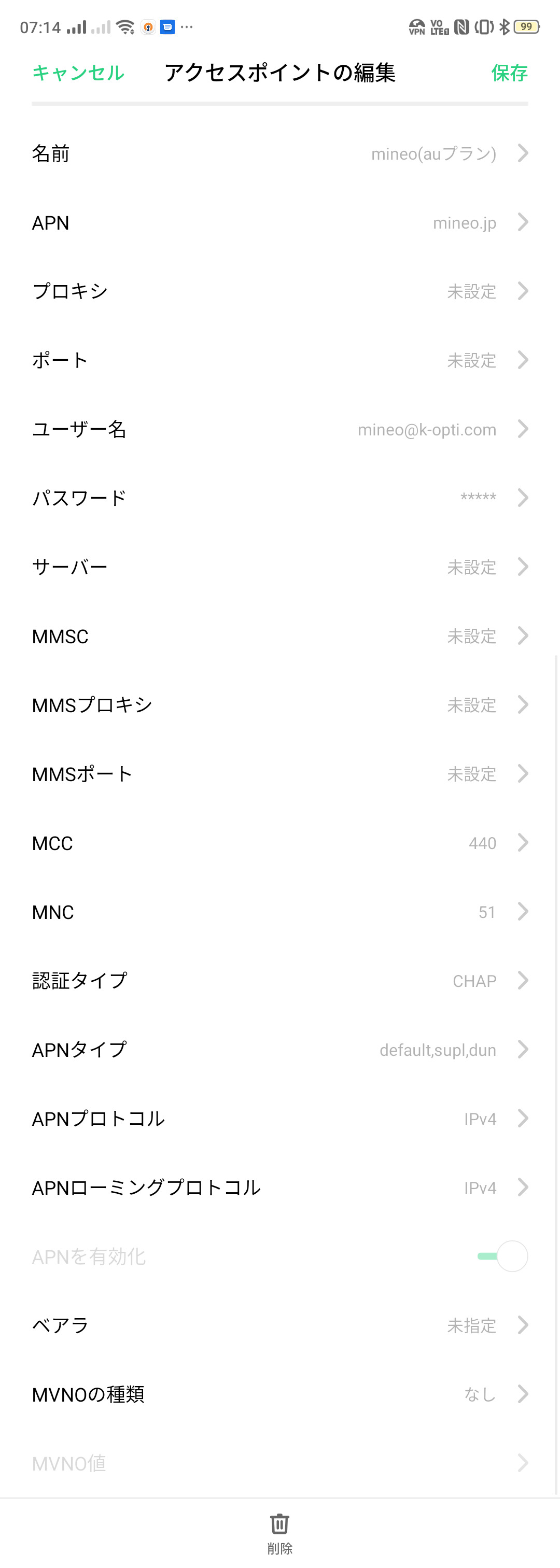The image size is (560, 1568).
Task: Open the APNタイプ row
Action: click(x=280, y=1049)
